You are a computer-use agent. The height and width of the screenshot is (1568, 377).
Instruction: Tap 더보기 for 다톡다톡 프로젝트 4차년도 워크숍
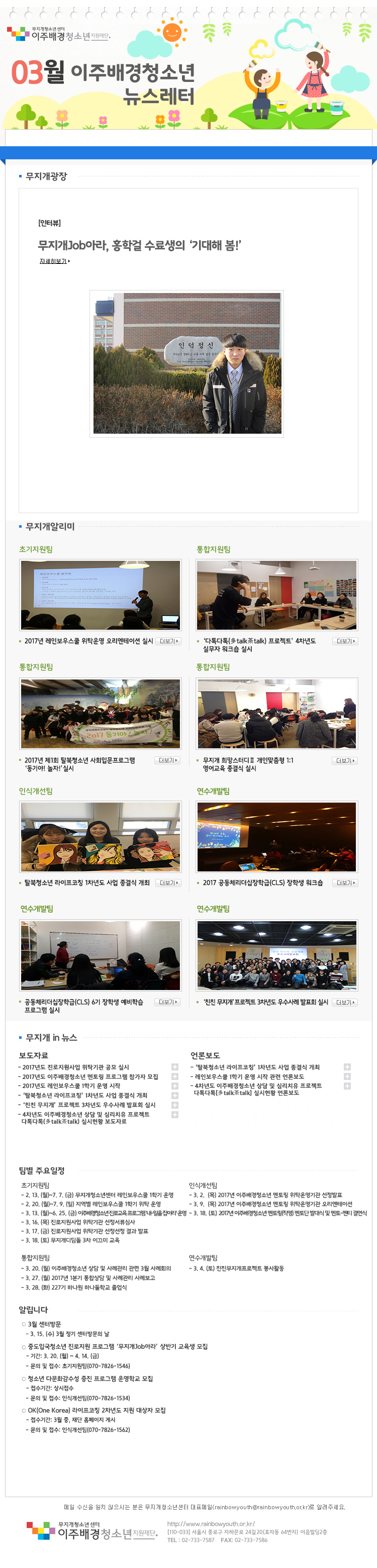pos(345,641)
